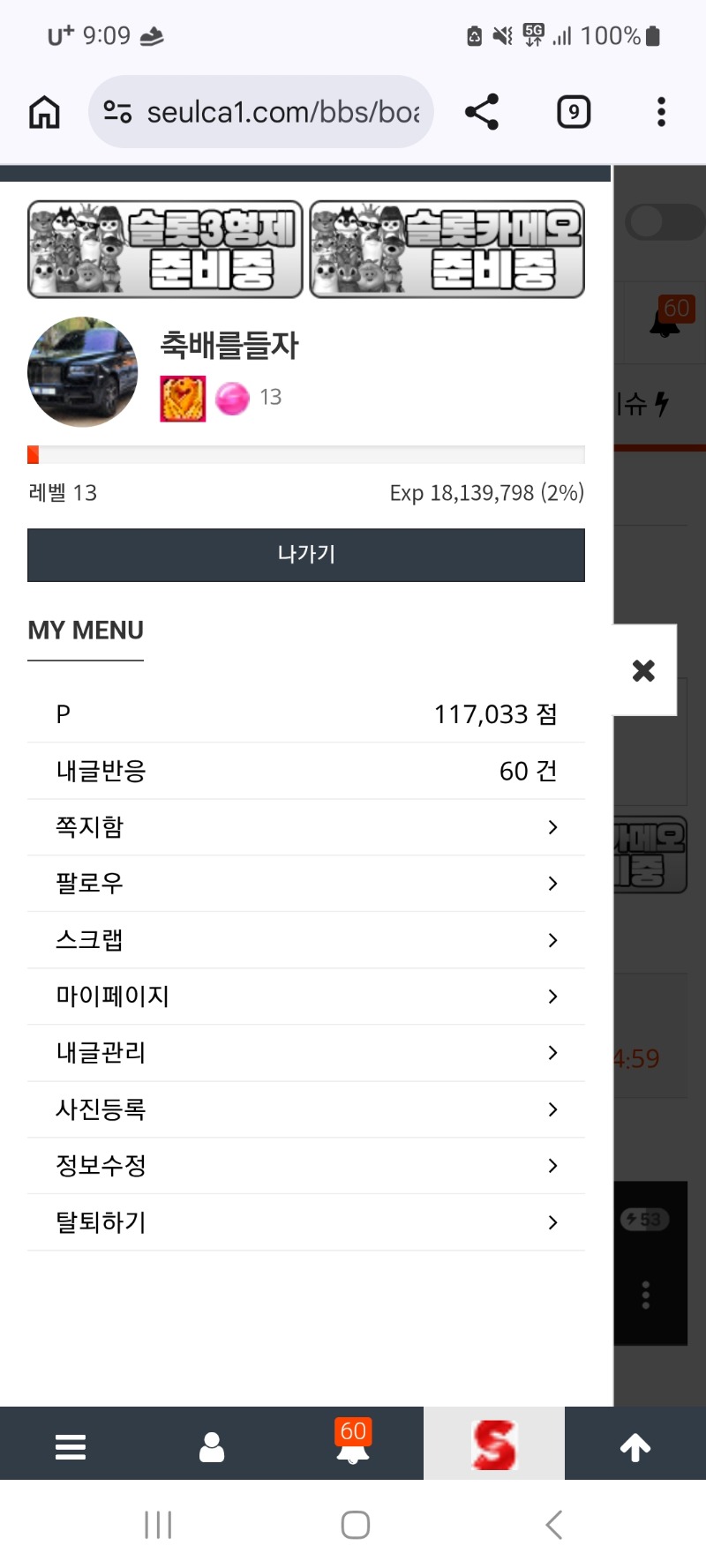Image resolution: width=706 pixels, height=1568 pixels.
Task: Tap the browser home icon
Action: pyautogui.click(x=44, y=112)
